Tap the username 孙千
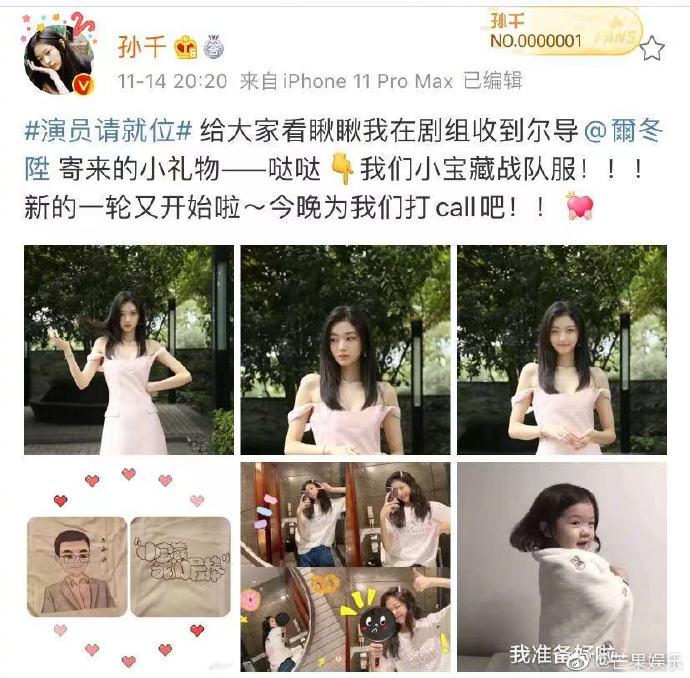The width and height of the screenshot is (690, 678). 141,46
